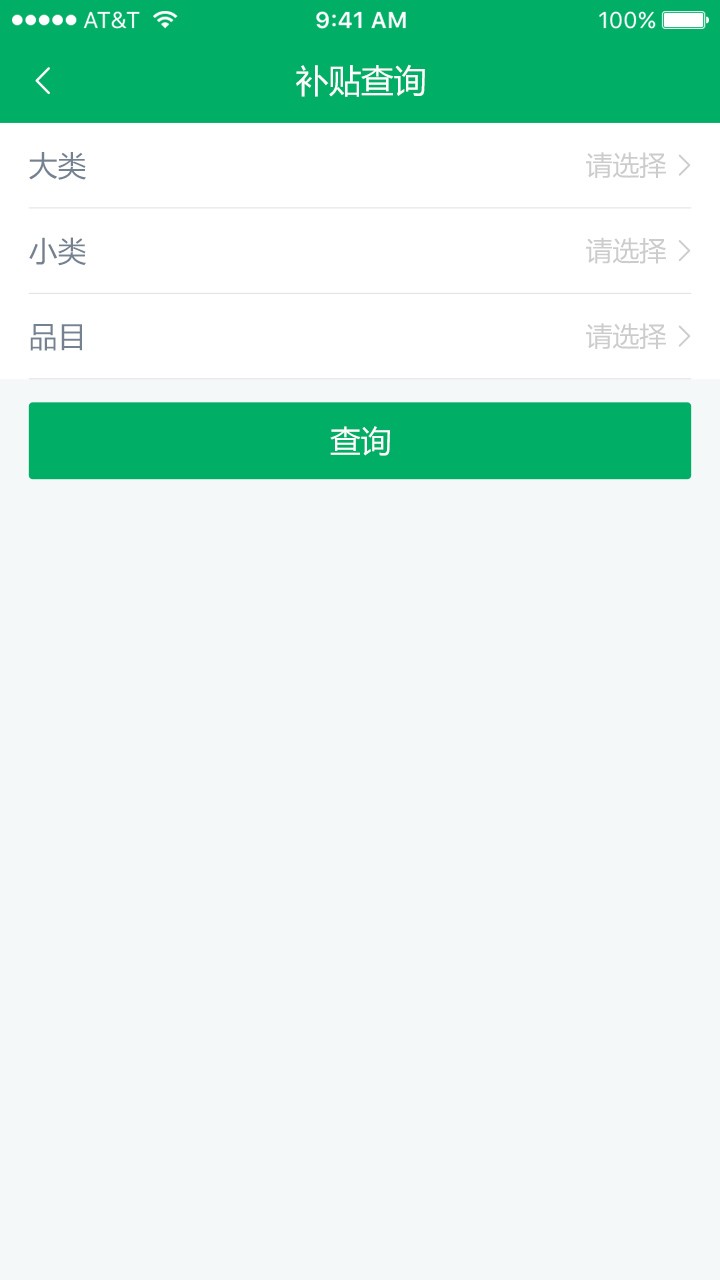Screen dimensions: 720x1280
Task: Open the 大类 category selector
Action: coord(360,166)
